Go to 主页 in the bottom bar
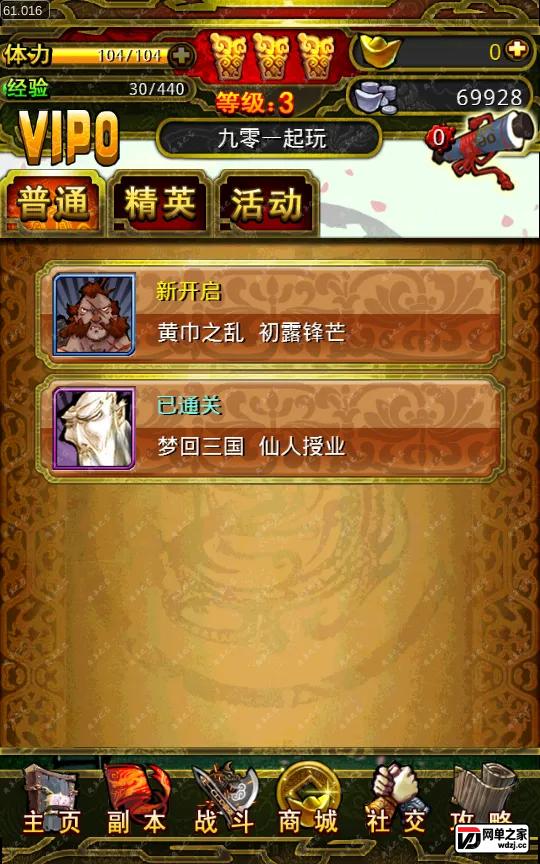The width and height of the screenshot is (540, 864). pyautogui.click(x=51, y=800)
